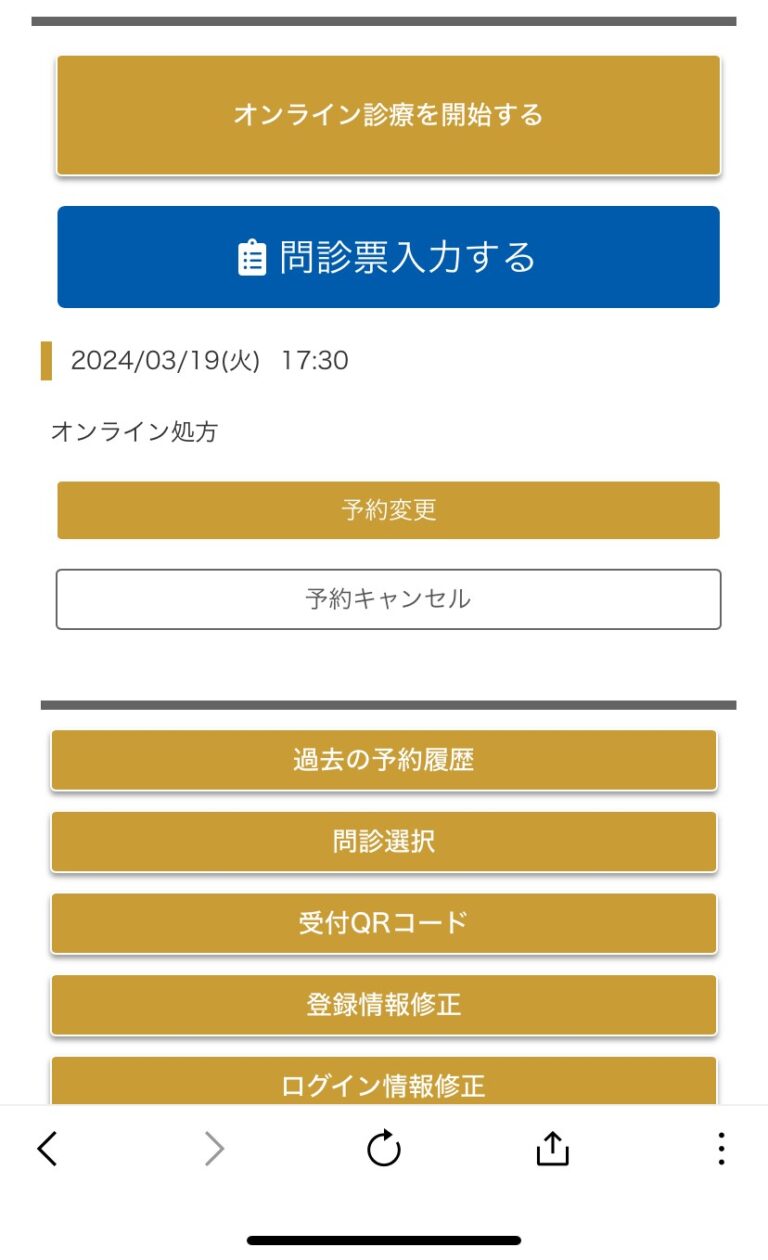768x1260 pixels.
Task: Open 問診票入力する form
Action: point(388,257)
